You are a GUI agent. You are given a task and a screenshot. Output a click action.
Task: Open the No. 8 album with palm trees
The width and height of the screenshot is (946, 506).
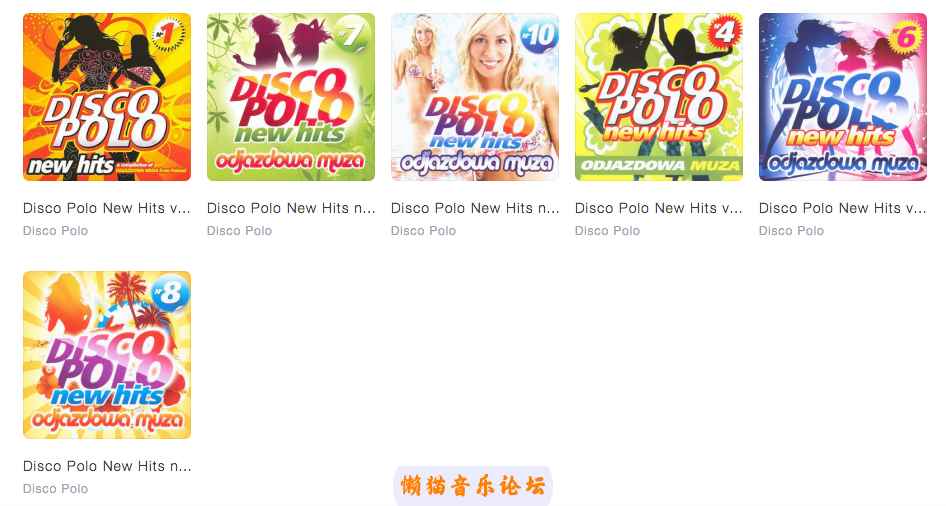[107, 355]
